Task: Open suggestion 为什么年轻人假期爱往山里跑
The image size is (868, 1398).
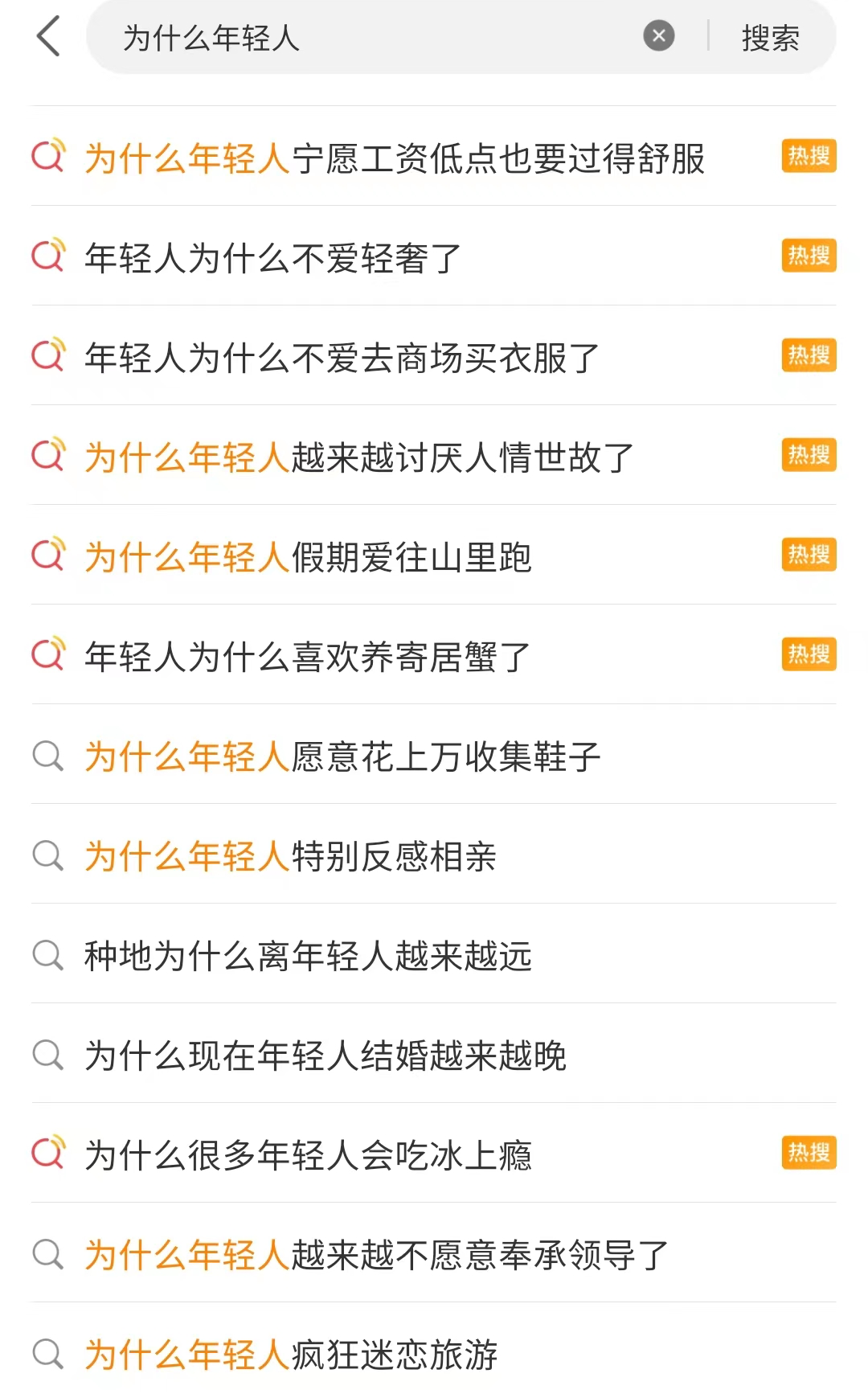Action: point(433,555)
